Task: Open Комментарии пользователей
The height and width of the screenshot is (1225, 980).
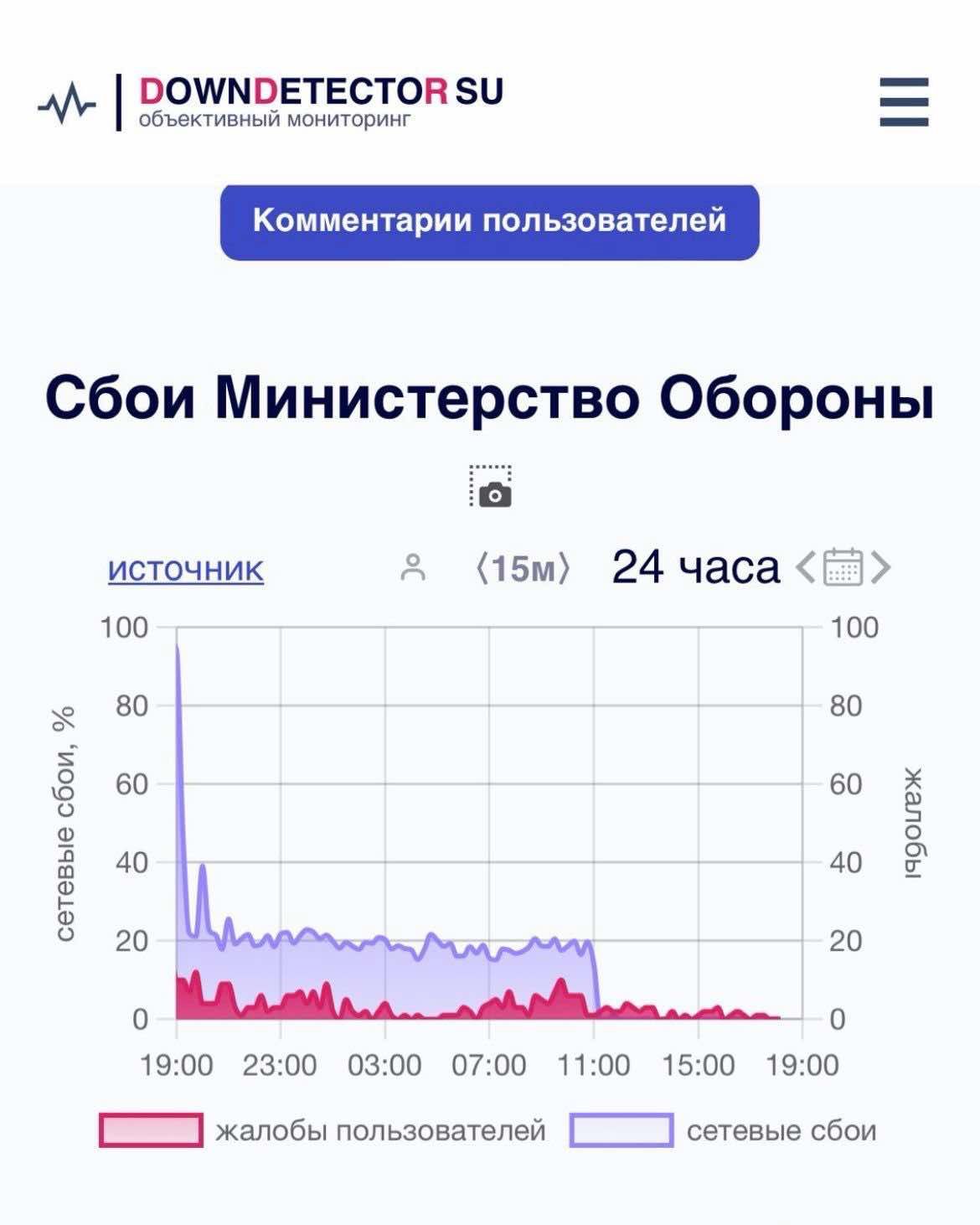Action: pyautogui.click(x=489, y=221)
